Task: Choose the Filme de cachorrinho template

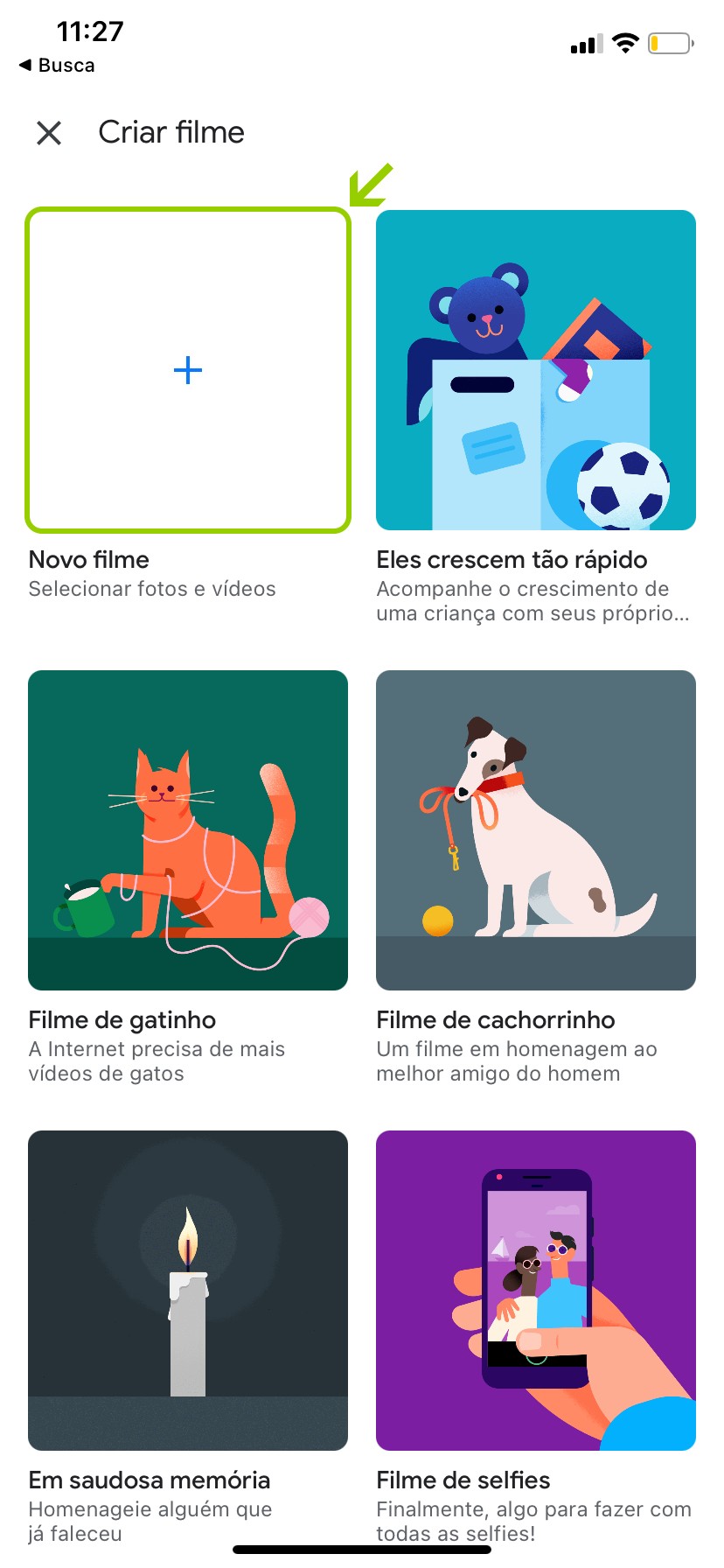Action: [x=536, y=830]
